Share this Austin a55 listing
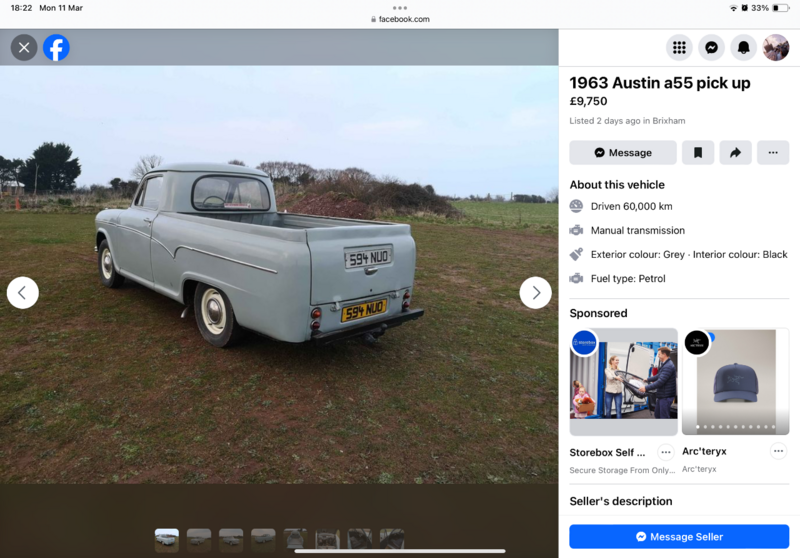The image size is (800, 558). (x=735, y=153)
